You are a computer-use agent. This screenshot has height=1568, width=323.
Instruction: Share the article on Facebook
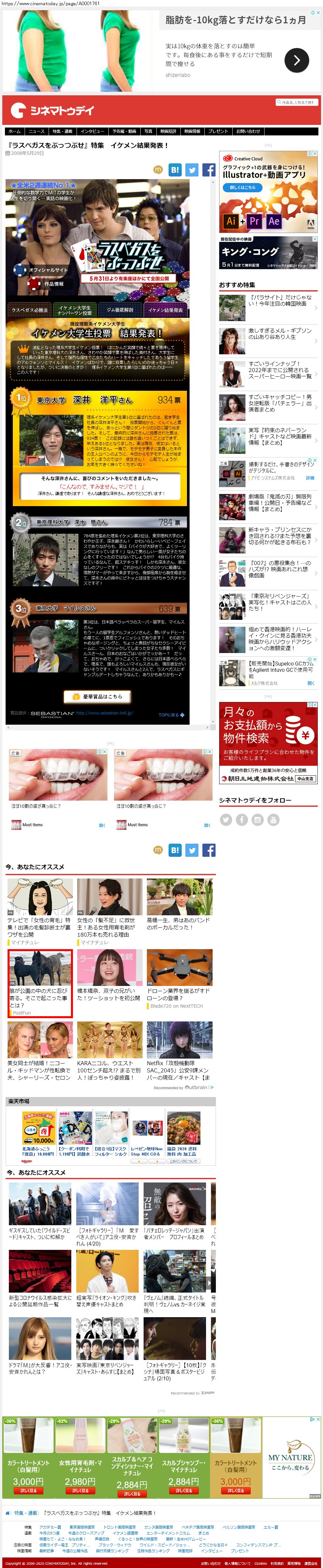pyautogui.click(x=209, y=170)
